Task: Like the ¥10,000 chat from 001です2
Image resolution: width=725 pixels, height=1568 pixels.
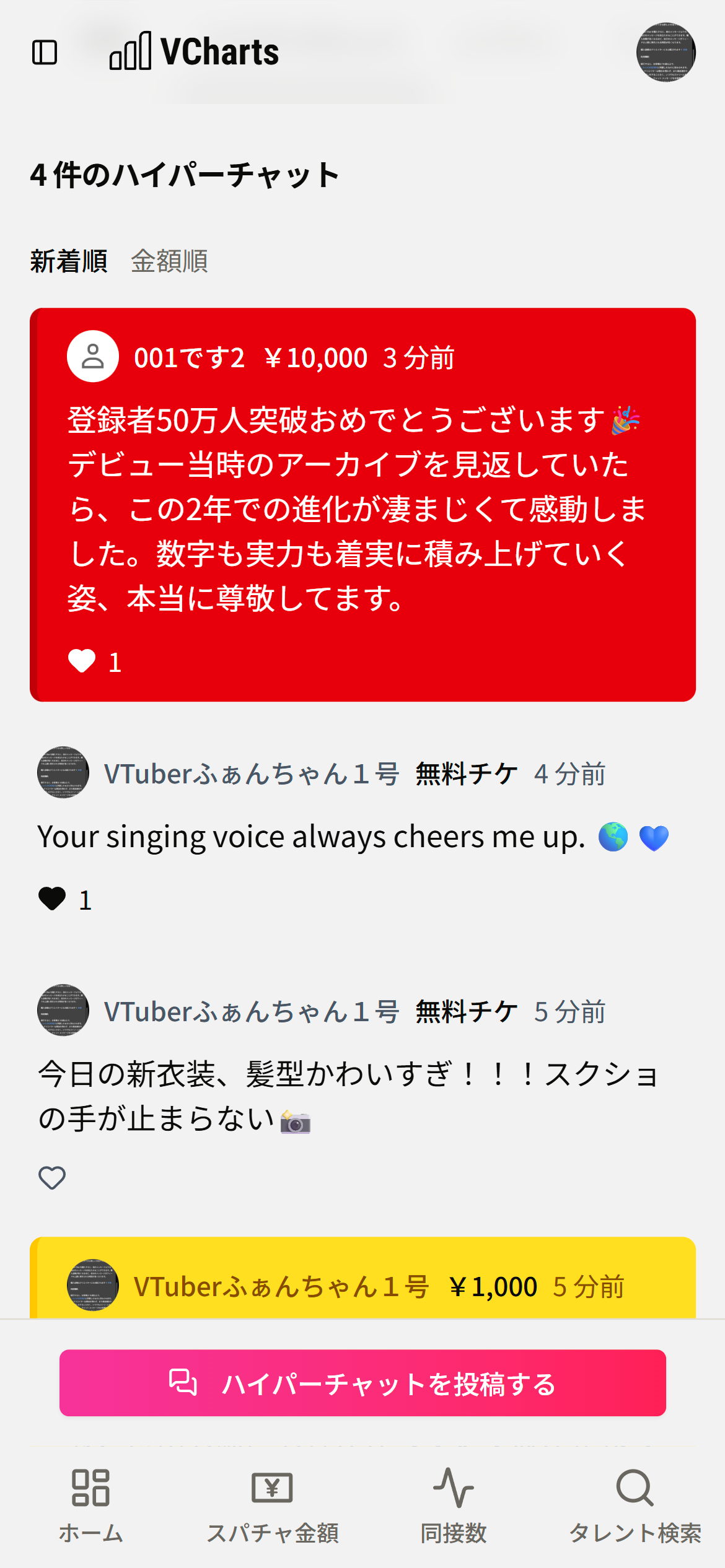Action: click(82, 661)
